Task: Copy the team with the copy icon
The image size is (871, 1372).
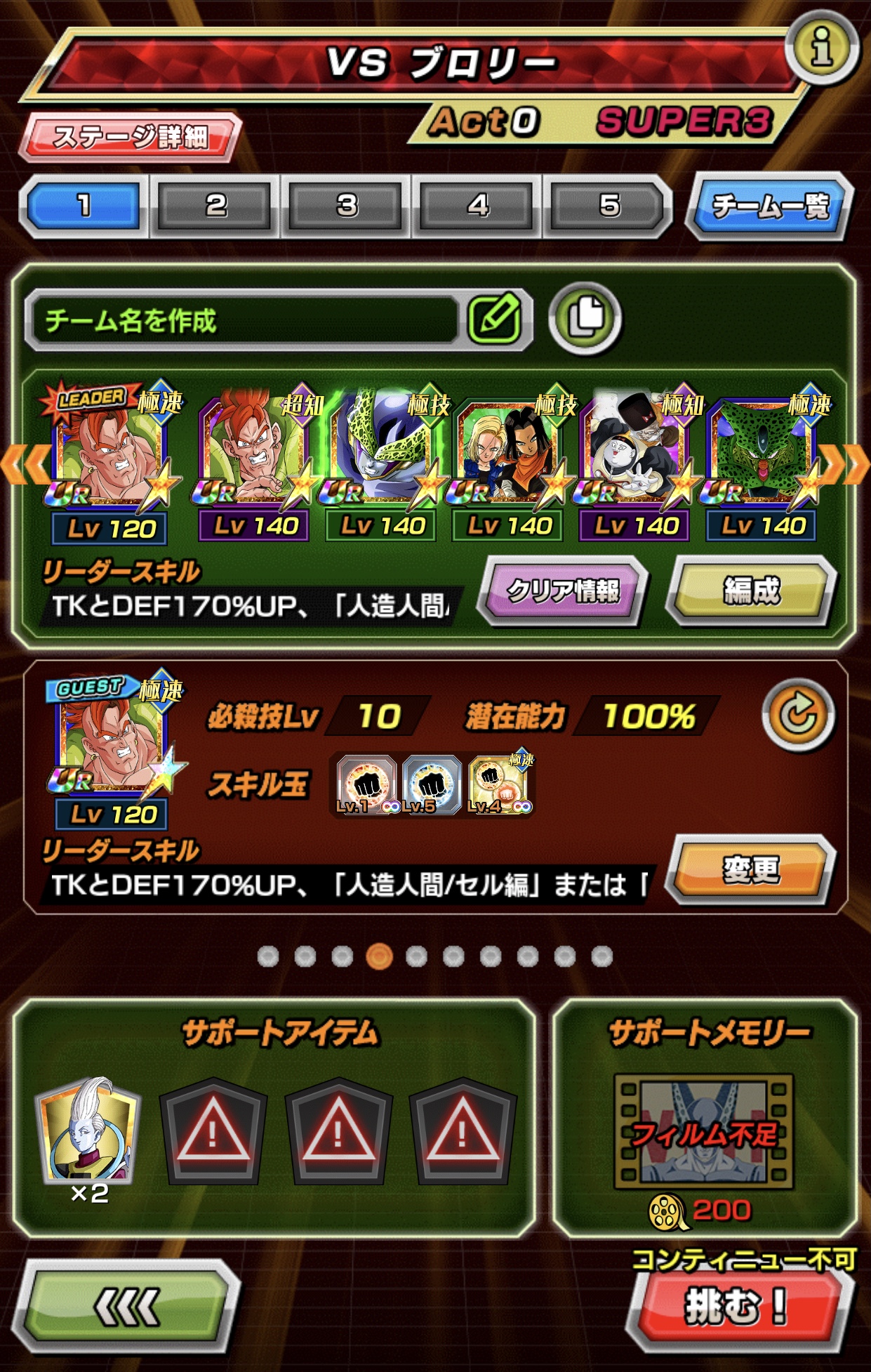Action: coord(585,319)
